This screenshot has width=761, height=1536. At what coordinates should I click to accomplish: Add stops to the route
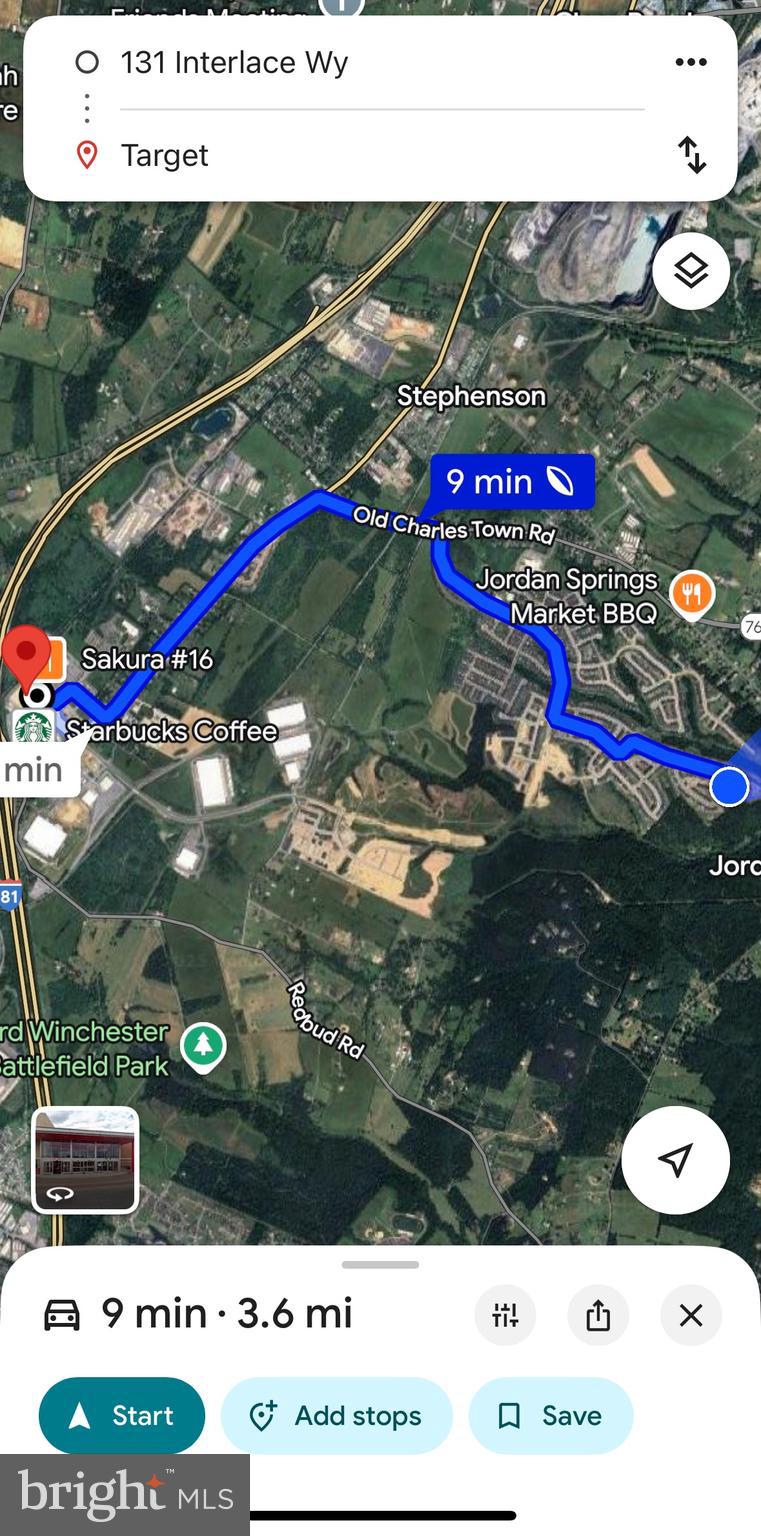(337, 1415)
